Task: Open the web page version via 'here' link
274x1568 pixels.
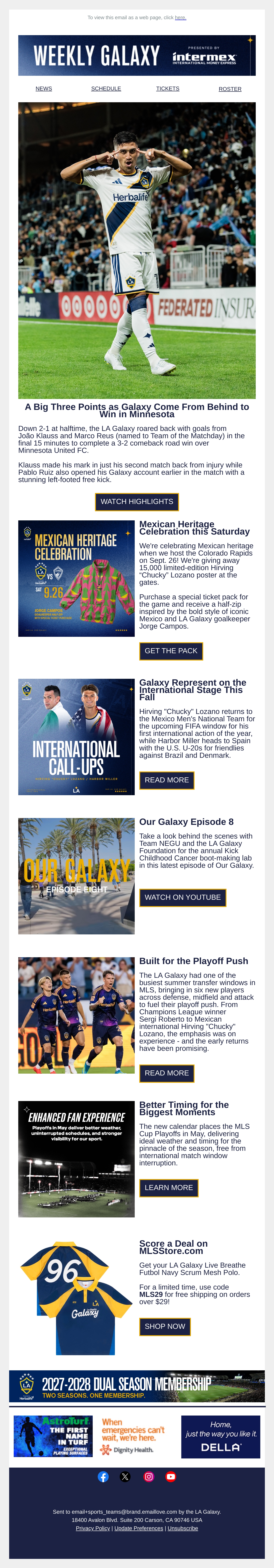Action: point(180,18)
